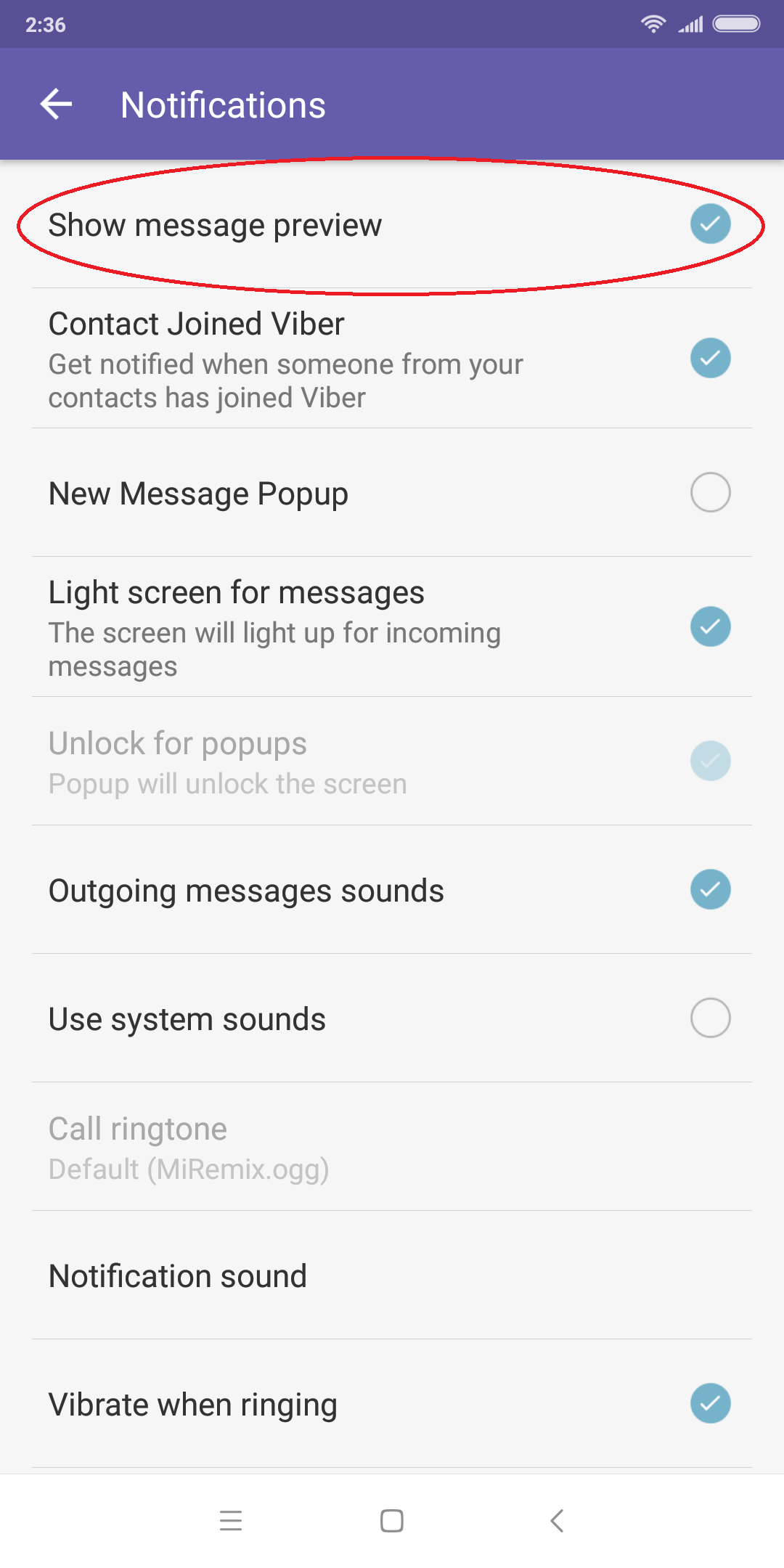Turn off Light screen for messages
784x1568 pixels.
pyautogui.click(x=710, y=626)
